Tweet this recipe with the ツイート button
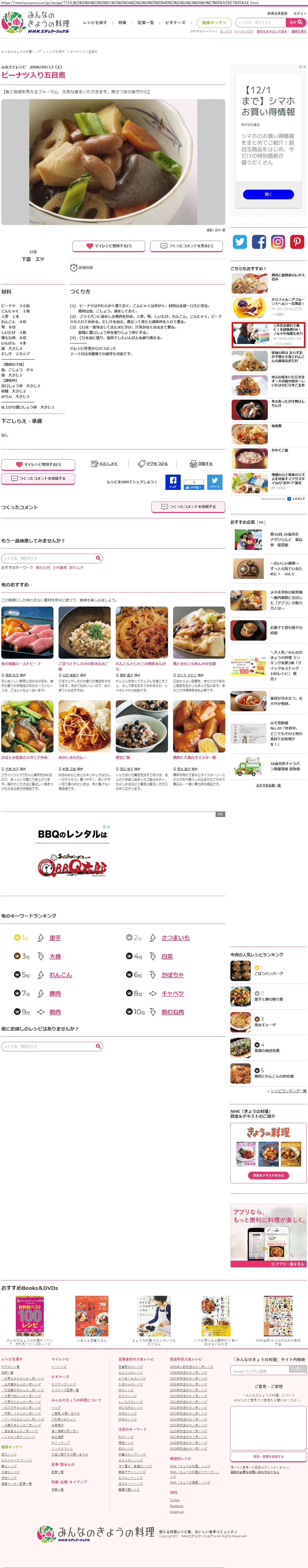Image resolution: width=308 pixels, height=1568 pixels. [x=215, y=482]
